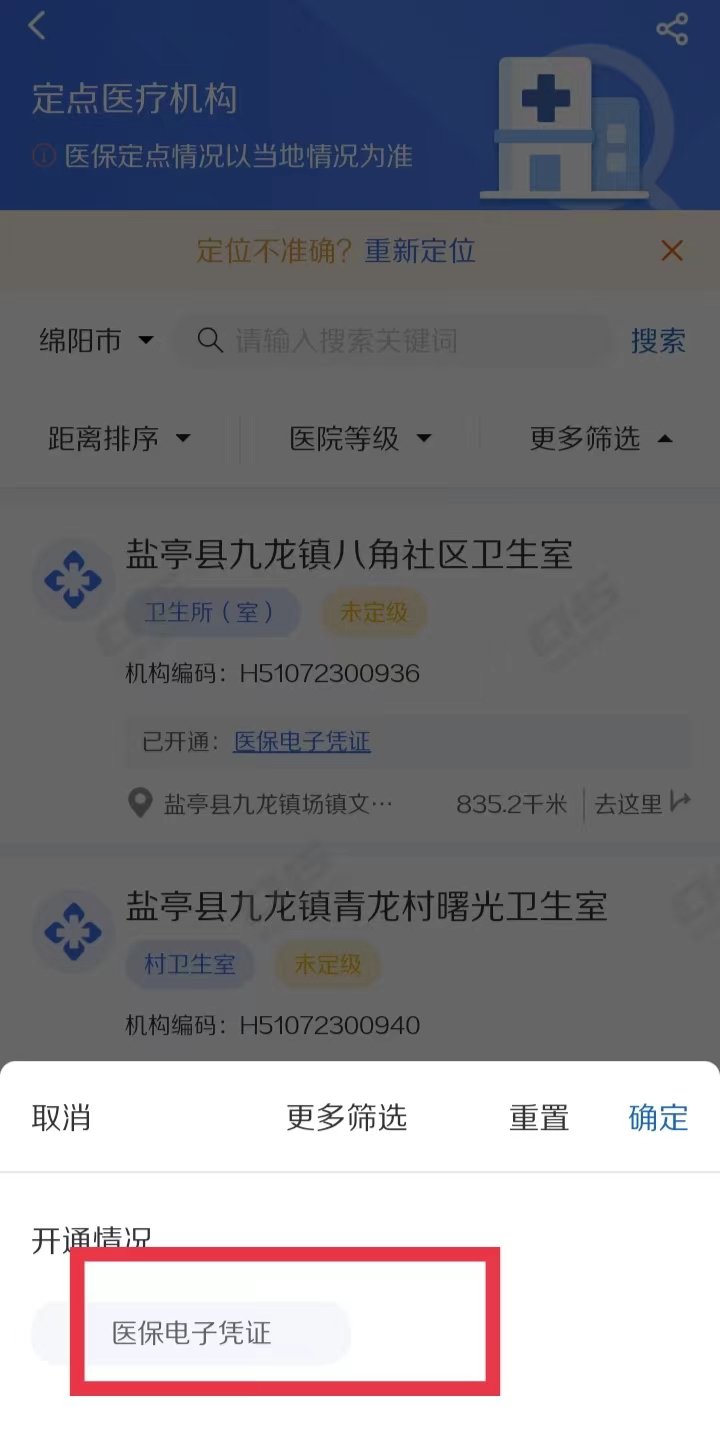The image size is (720, 1431).
Task: Expand the 医院等级 filter dropdown
Action: tap(360, 438)
